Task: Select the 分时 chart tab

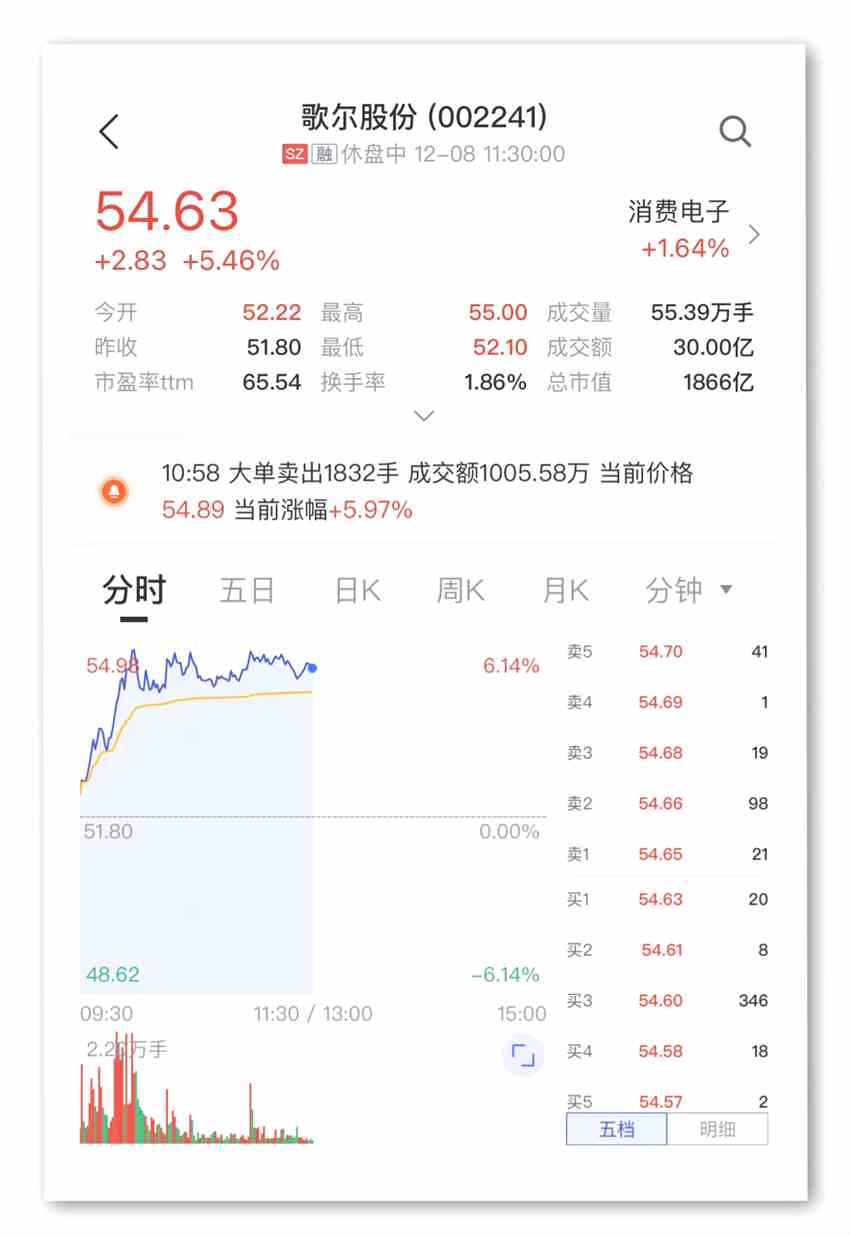Action: (x=133, y=590)
